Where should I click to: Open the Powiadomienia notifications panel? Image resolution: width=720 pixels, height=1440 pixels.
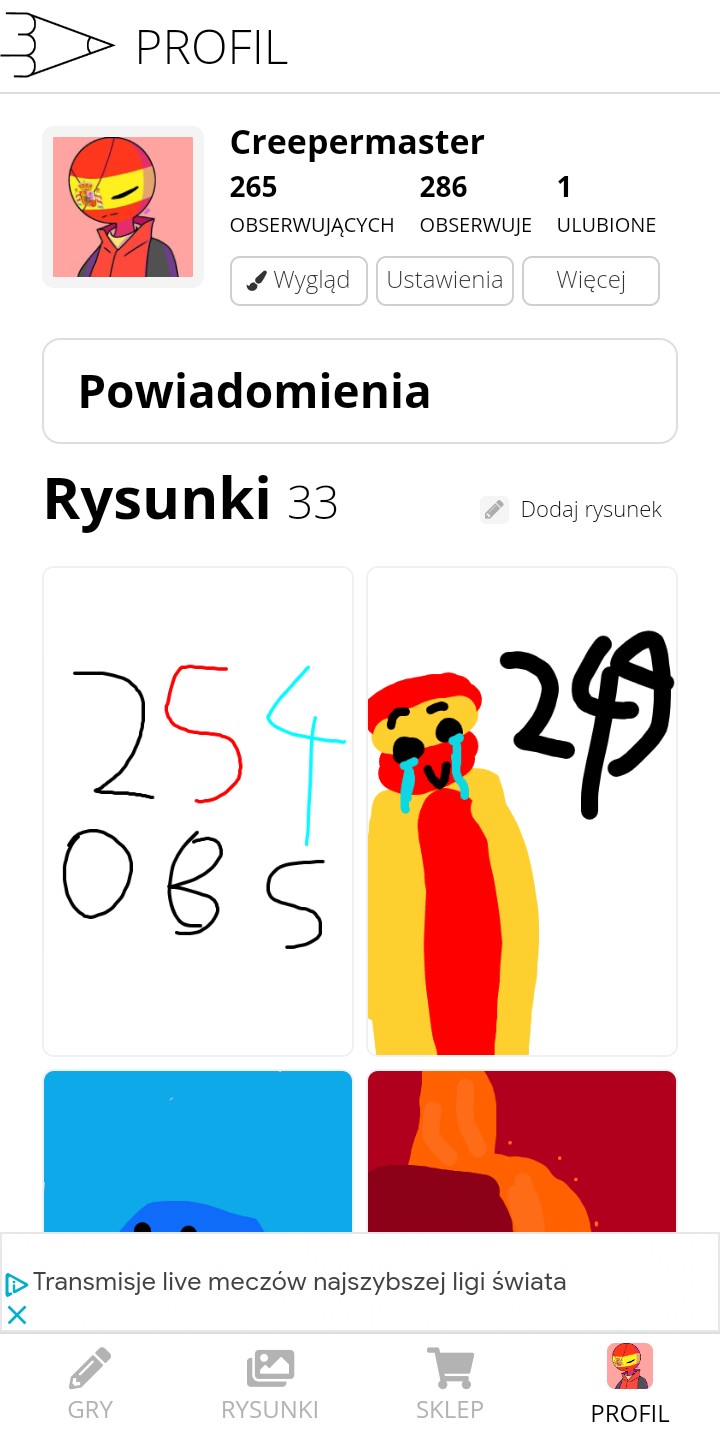(360, 391)
